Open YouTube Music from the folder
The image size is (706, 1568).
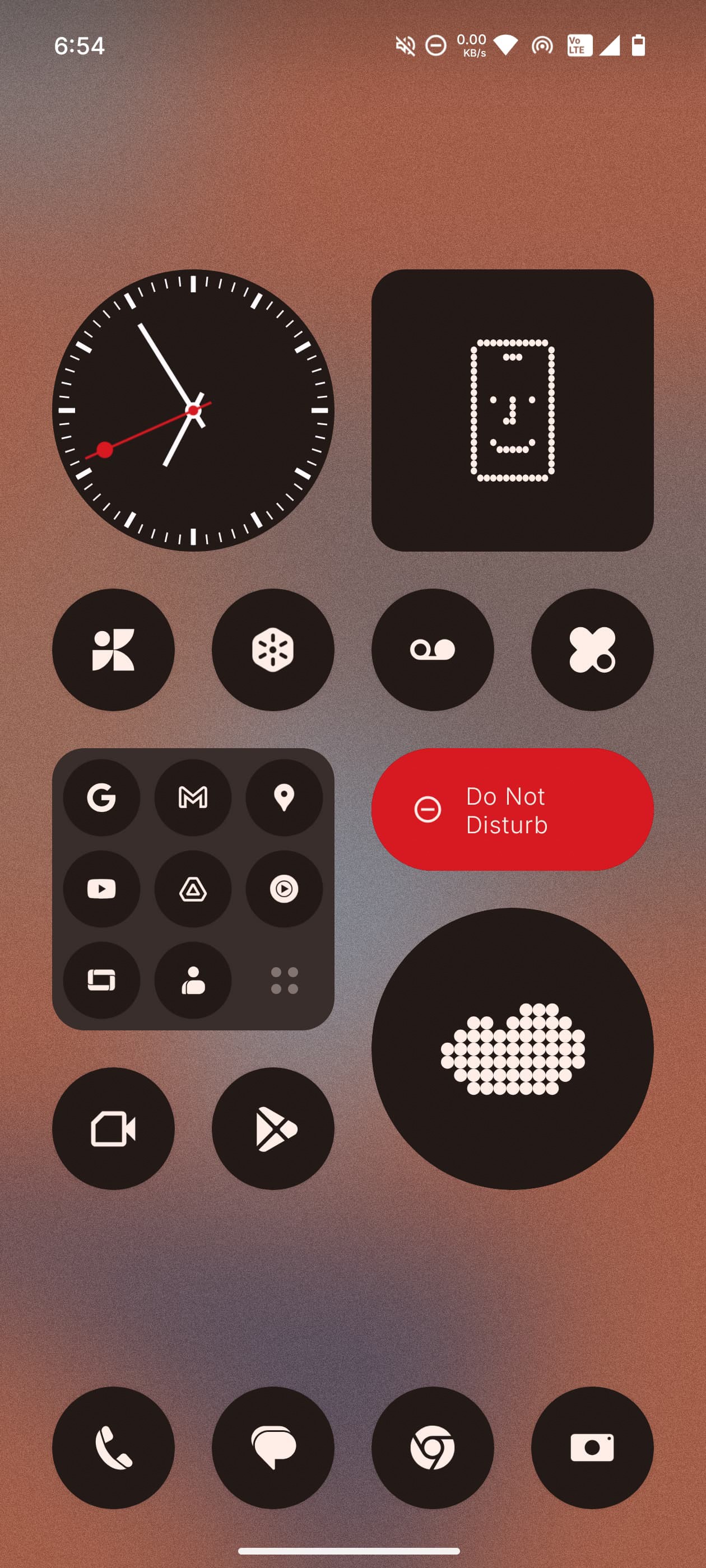[284, 889]
